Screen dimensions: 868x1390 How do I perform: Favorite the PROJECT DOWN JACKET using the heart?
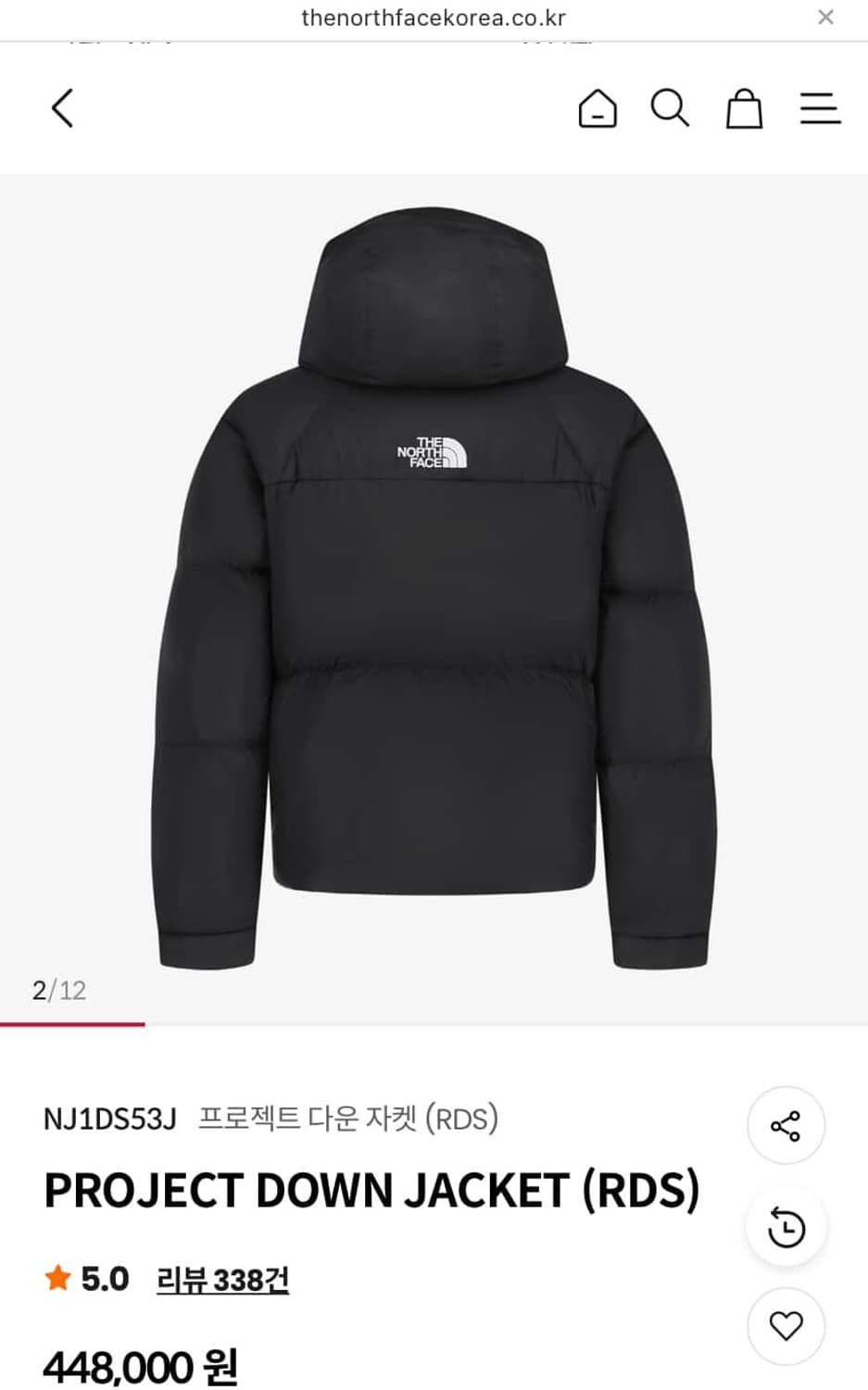tap(785, 1327)
